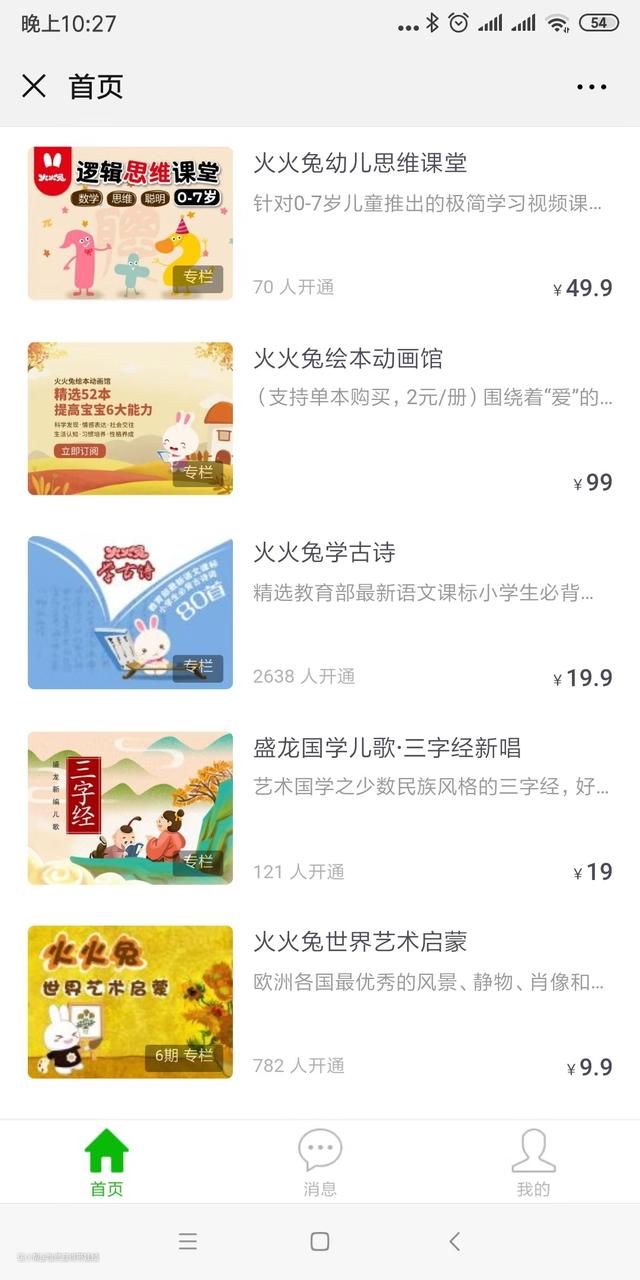This screenshot has width=640, height=1280.
Task: Switch to the 首页 tab
Action: (x=107, y=1162)
